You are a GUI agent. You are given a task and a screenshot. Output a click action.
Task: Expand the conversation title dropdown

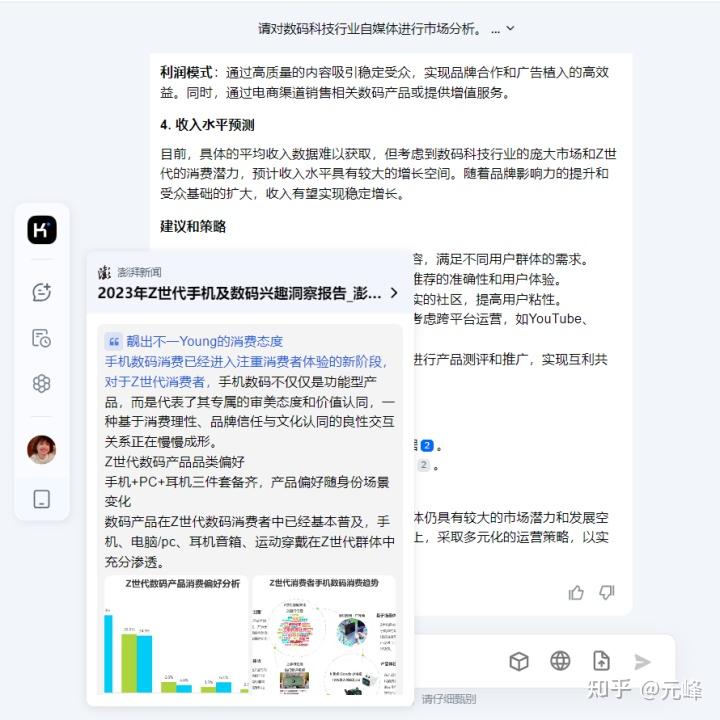[510, 29]
